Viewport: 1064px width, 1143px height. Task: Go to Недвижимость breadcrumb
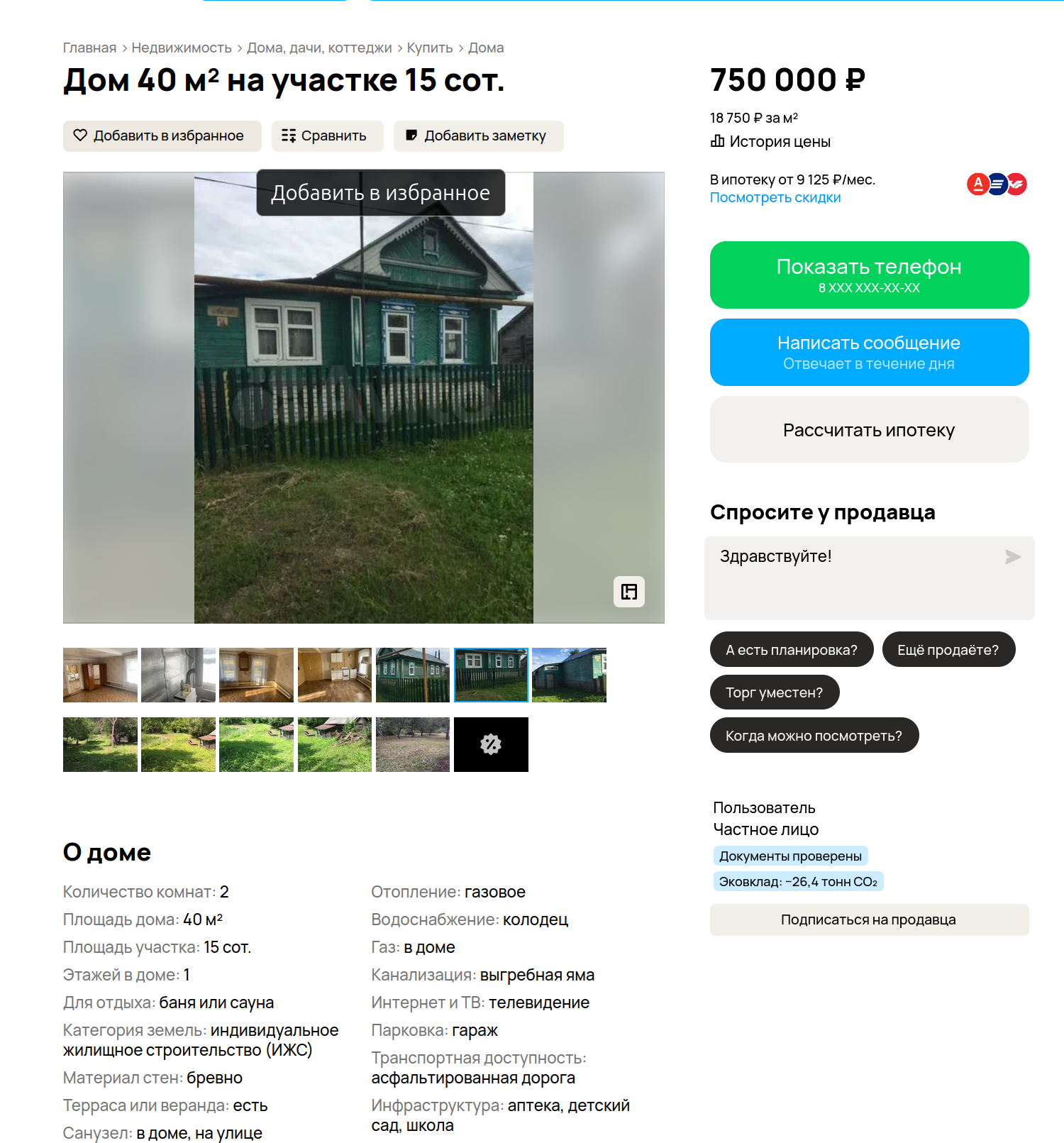point(182,48)
